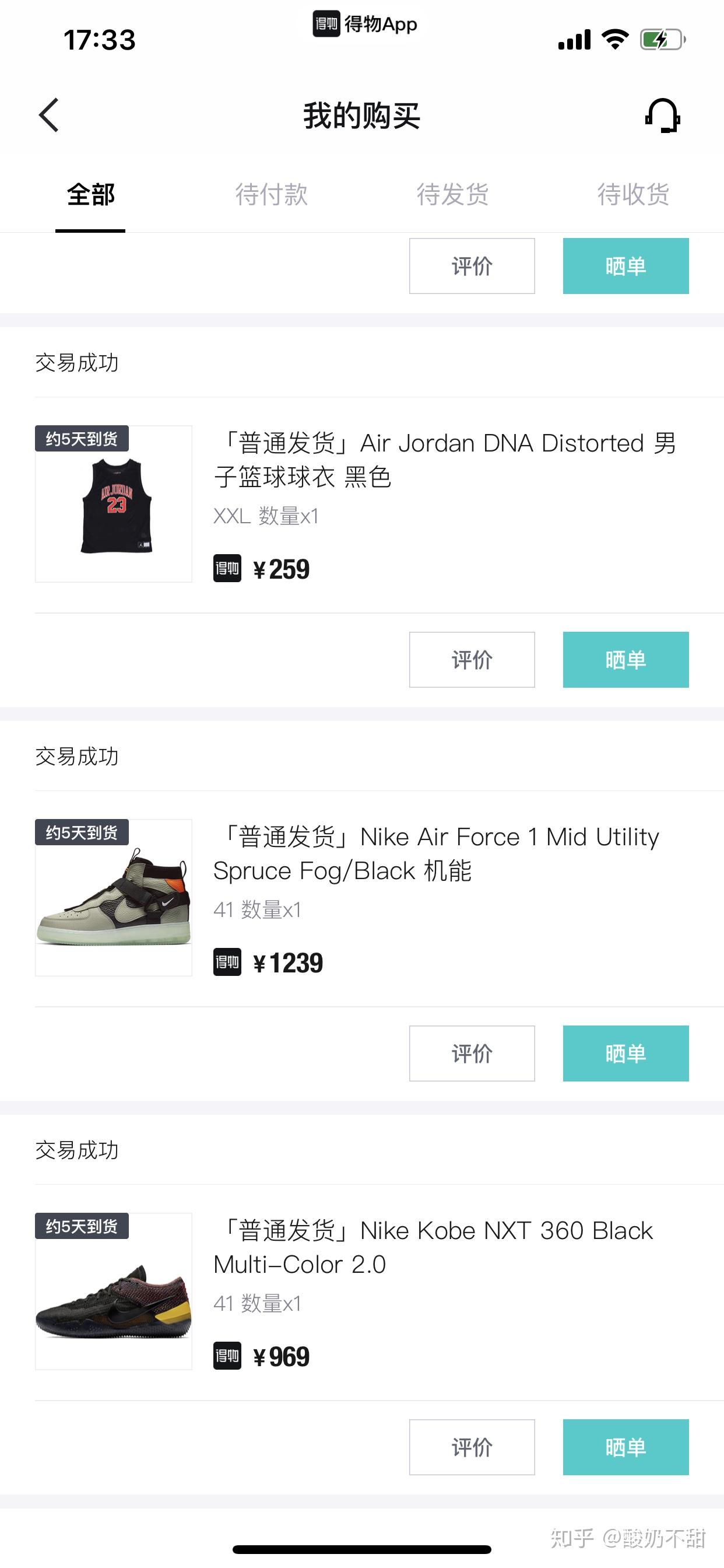Switch to the 待付款 tab
Viewport: 724px width, 1568px height.
tap(271, 195)
